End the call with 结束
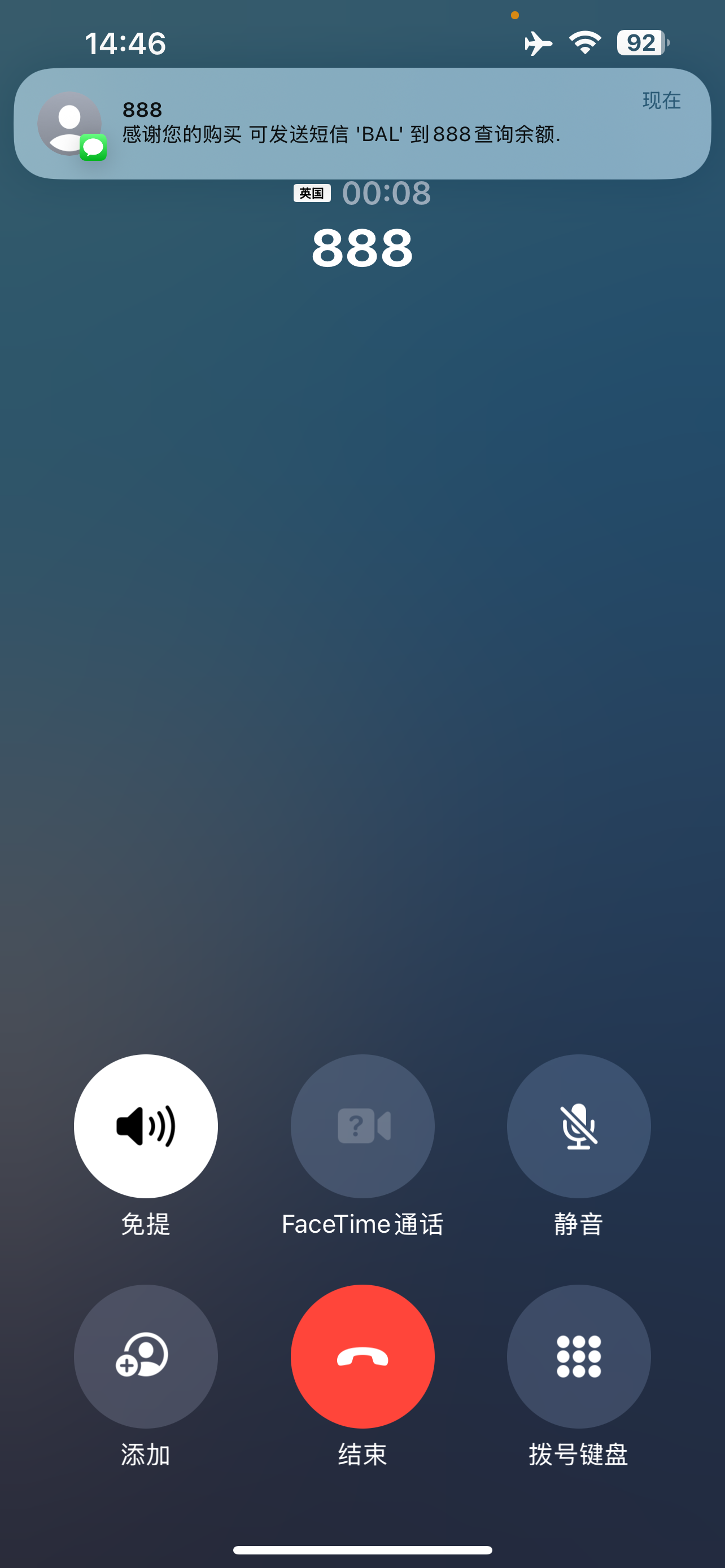Image resolution: width=725 pixels, height=1568 pixels. tap(362, 1356)
